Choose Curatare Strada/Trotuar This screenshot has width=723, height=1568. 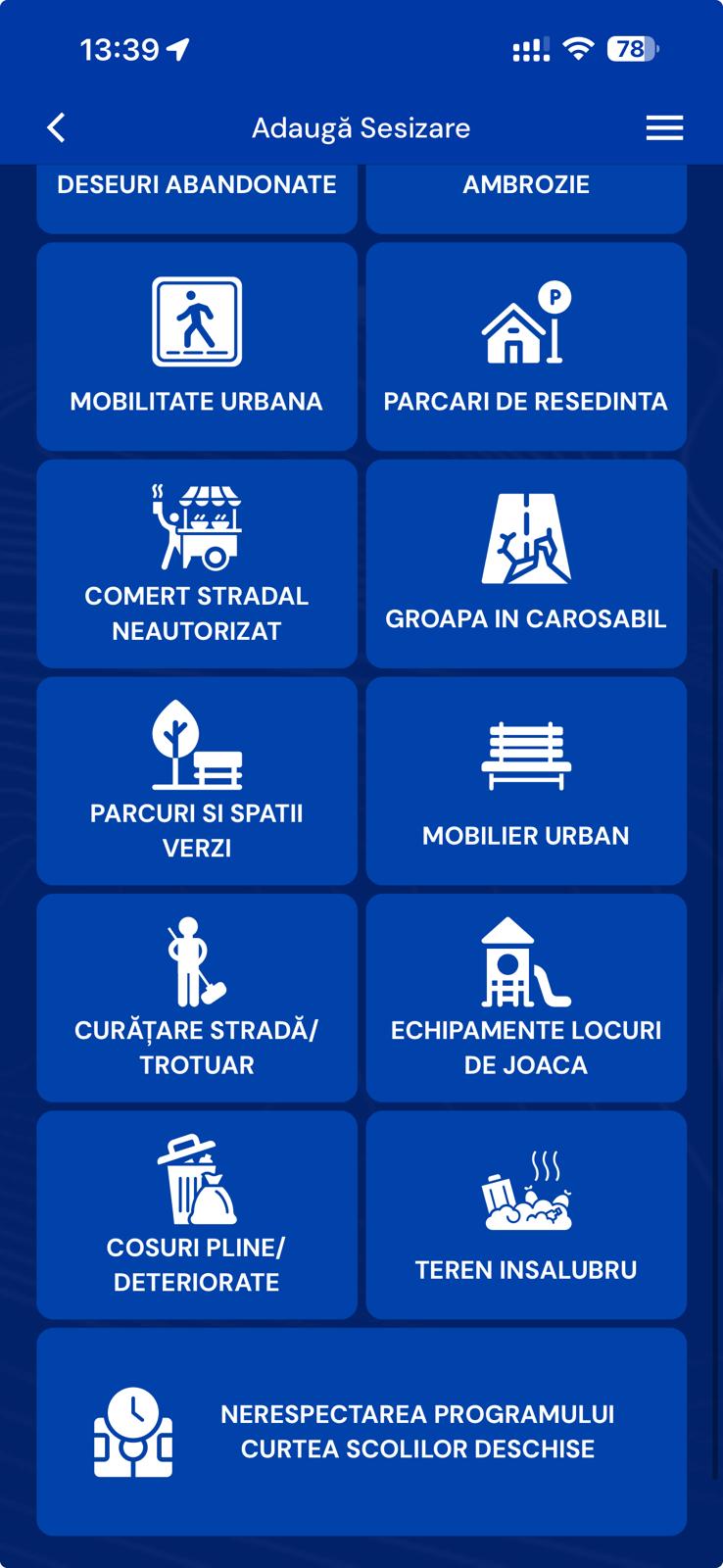[x=197, y=998]
